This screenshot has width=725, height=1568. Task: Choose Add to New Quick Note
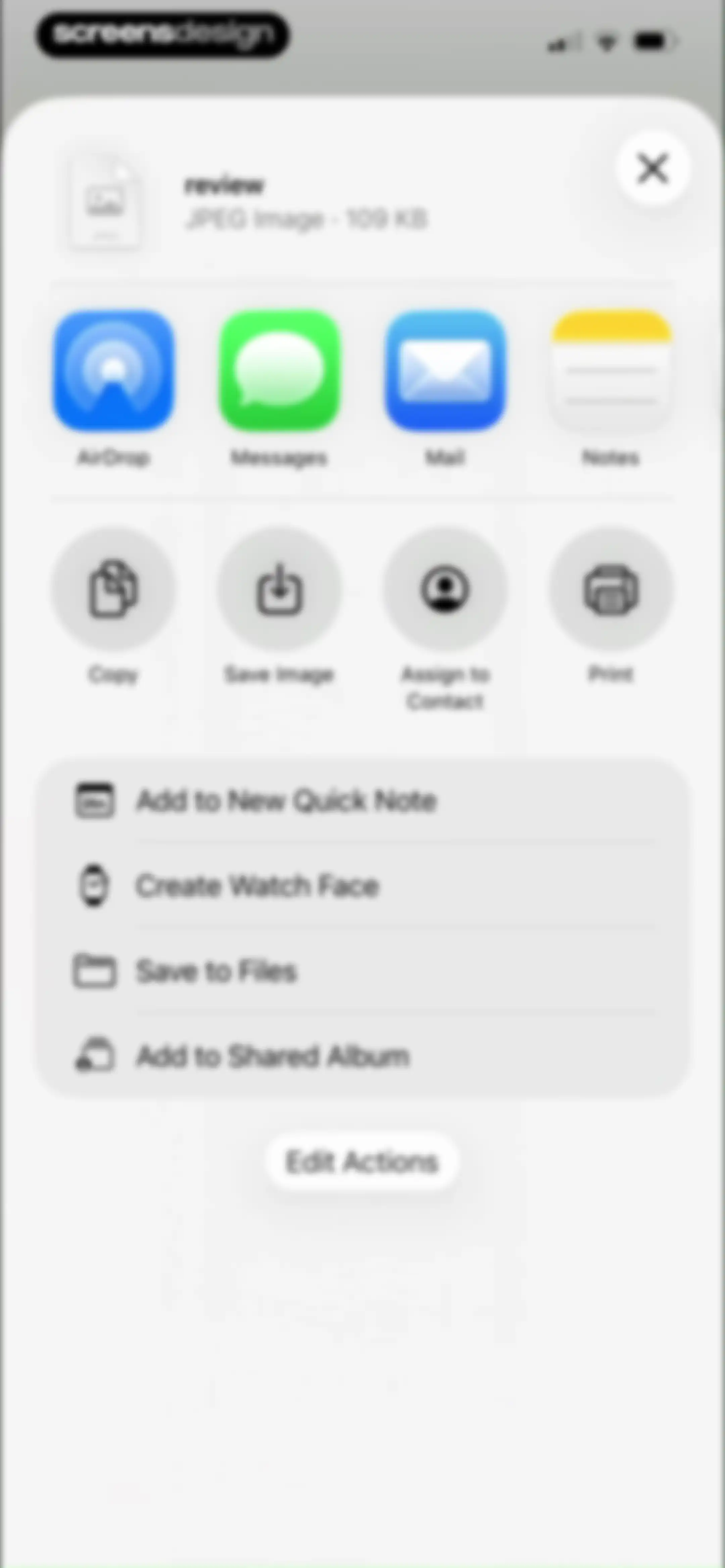point(363,801)
